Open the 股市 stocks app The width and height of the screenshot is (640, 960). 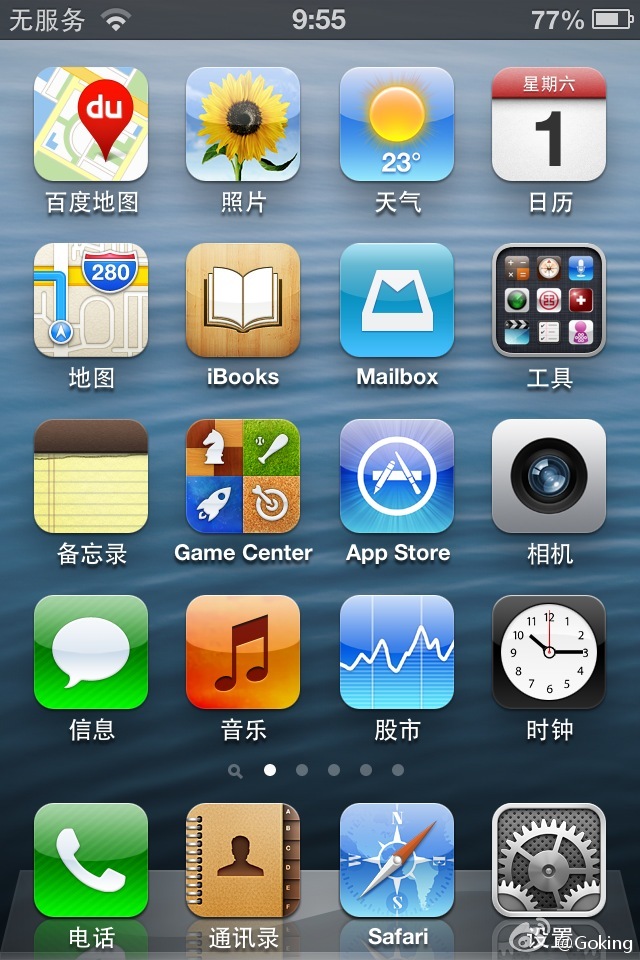coord(397,652)
